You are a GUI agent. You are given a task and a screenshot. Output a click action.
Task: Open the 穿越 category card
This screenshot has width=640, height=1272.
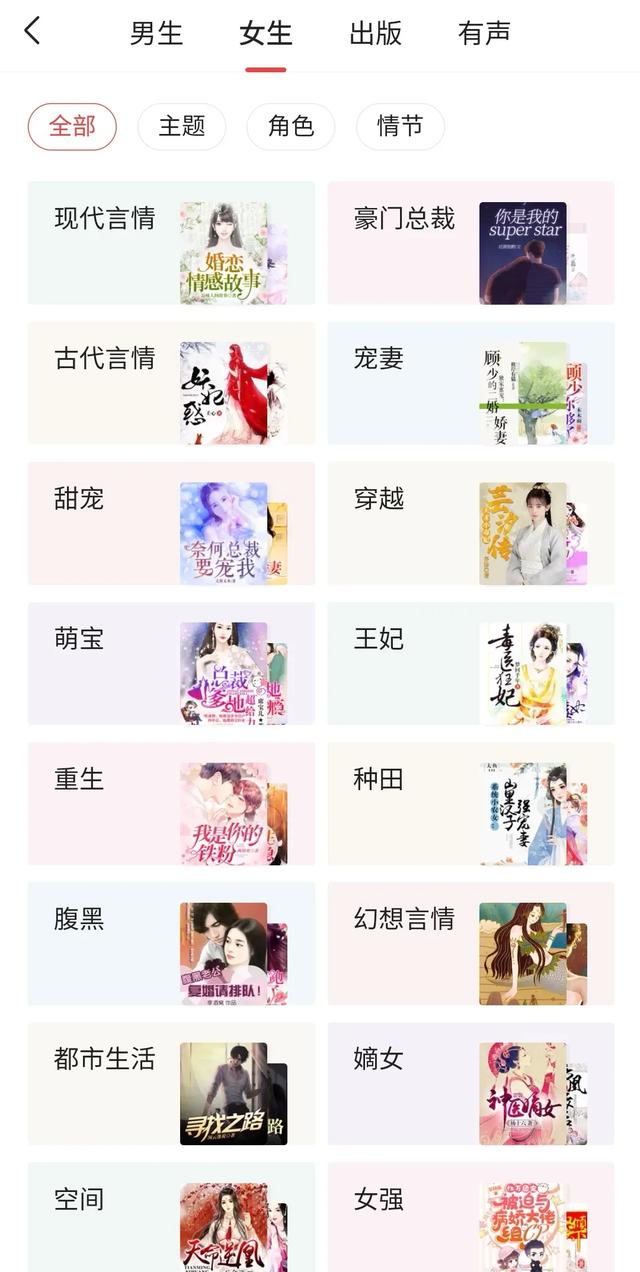471,523
